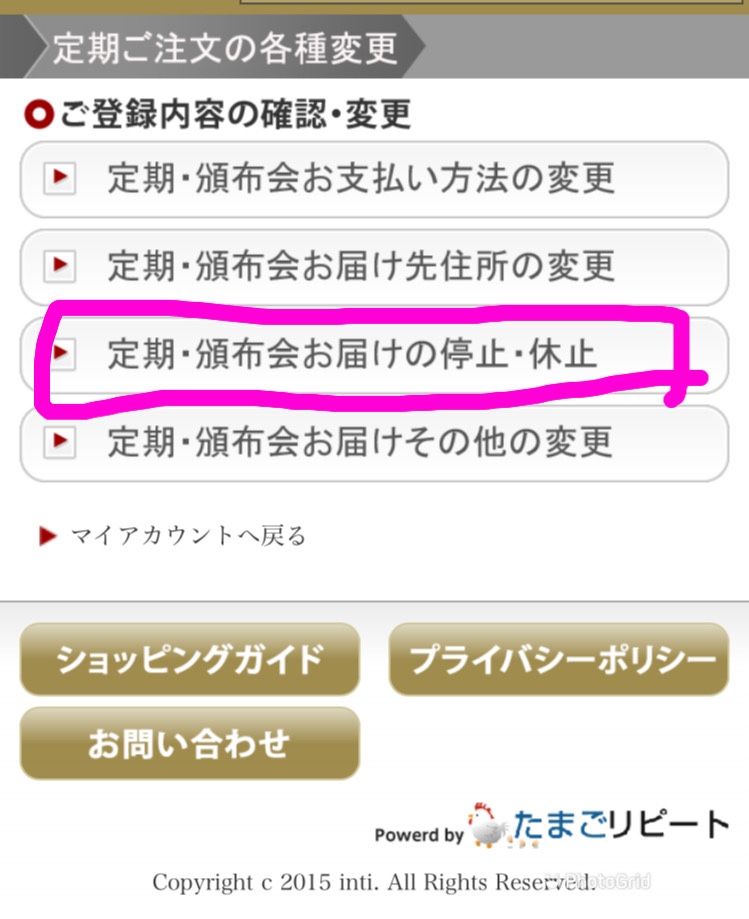Select 定期・頒布会お届けの停止・休止

click(x=374, y=354)
